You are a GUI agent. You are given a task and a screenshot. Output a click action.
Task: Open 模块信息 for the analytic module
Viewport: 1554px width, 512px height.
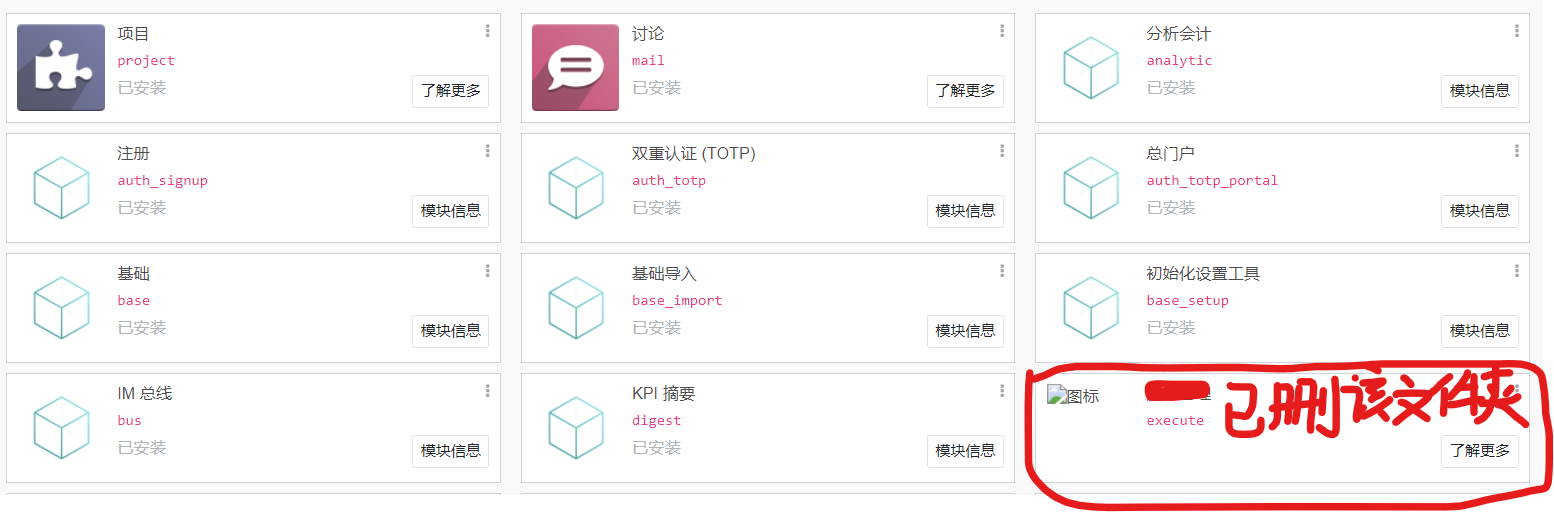click(x=1479, y=91)
